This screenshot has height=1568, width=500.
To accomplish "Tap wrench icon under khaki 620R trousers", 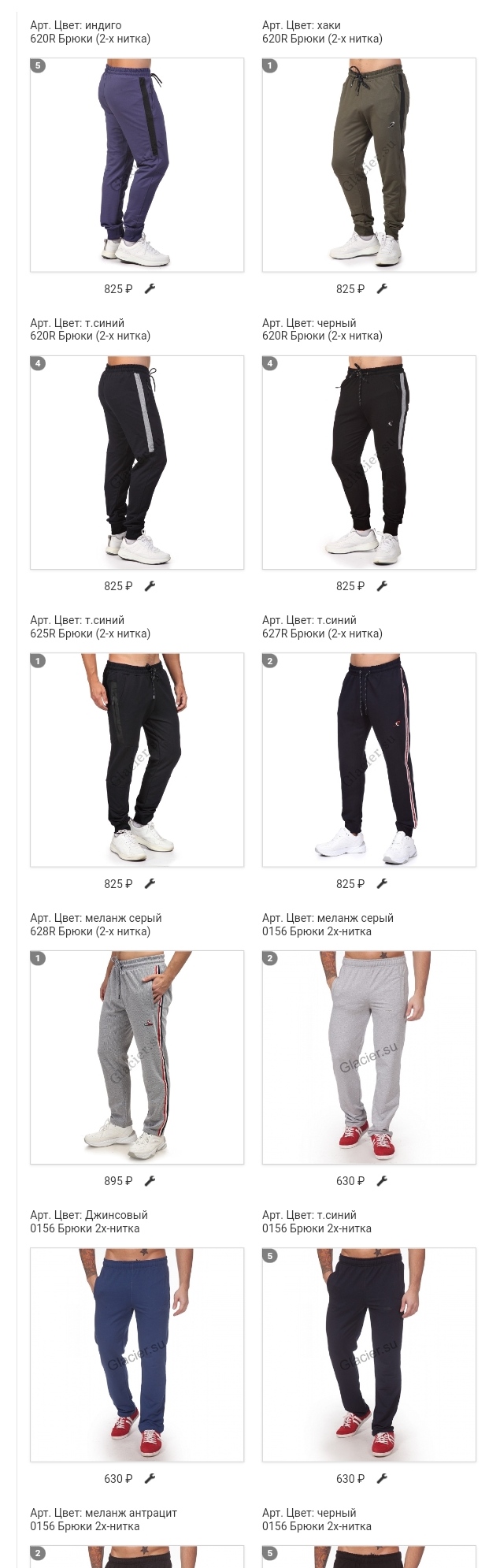I will point(382,288).
